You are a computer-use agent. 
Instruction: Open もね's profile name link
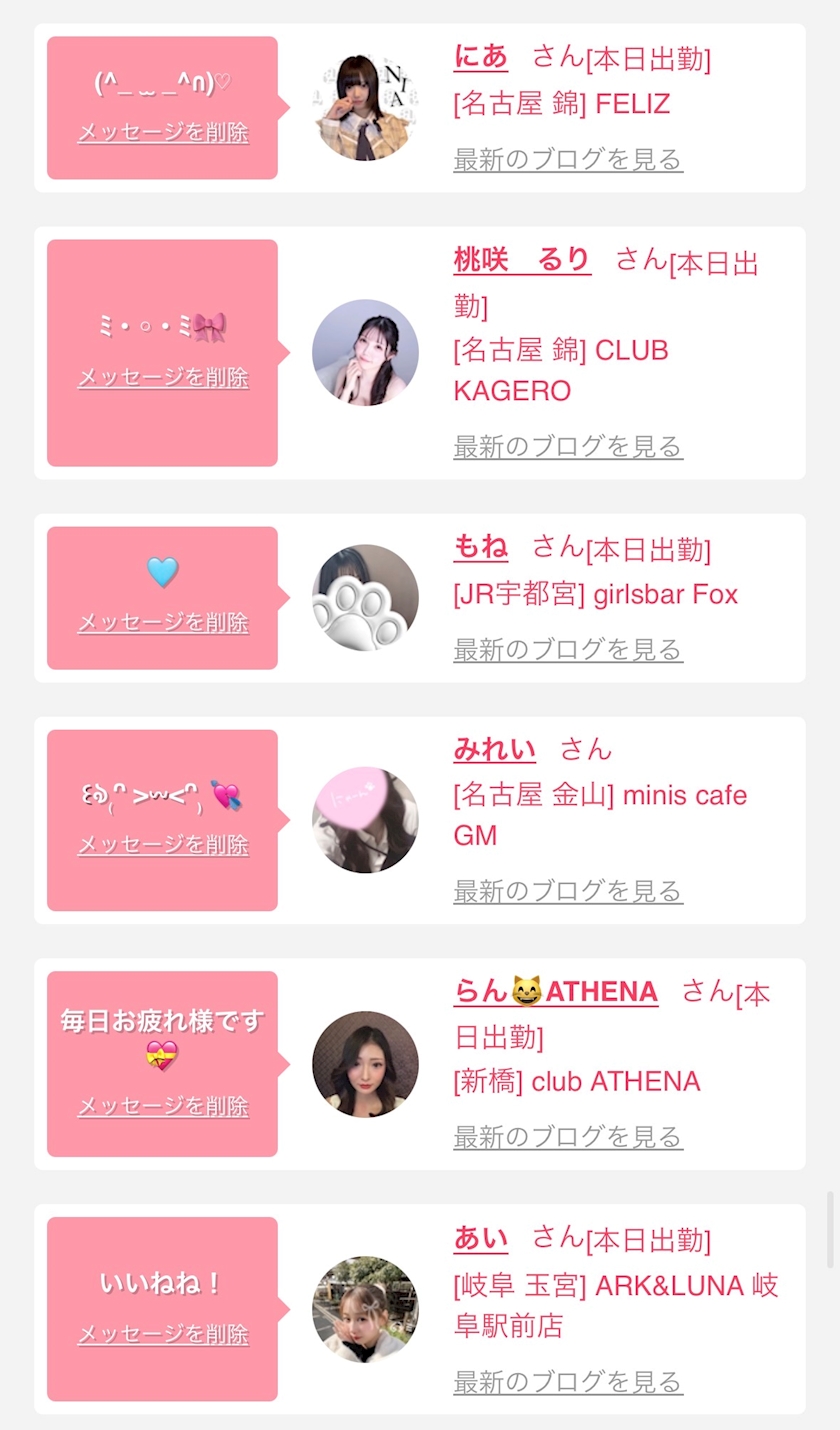[480, 546]
